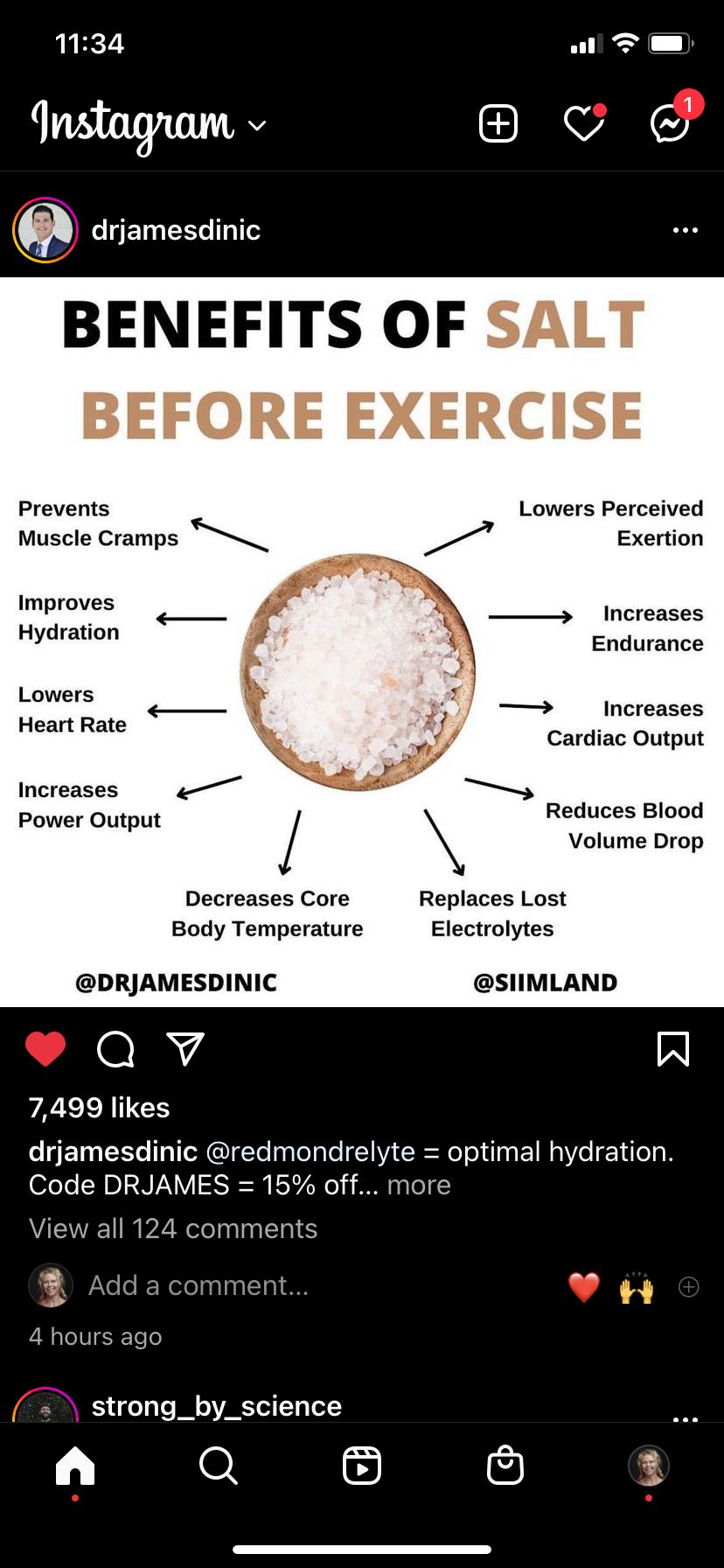Open the Search tab
The image size is (724, 1568).
coord(218,1465)
